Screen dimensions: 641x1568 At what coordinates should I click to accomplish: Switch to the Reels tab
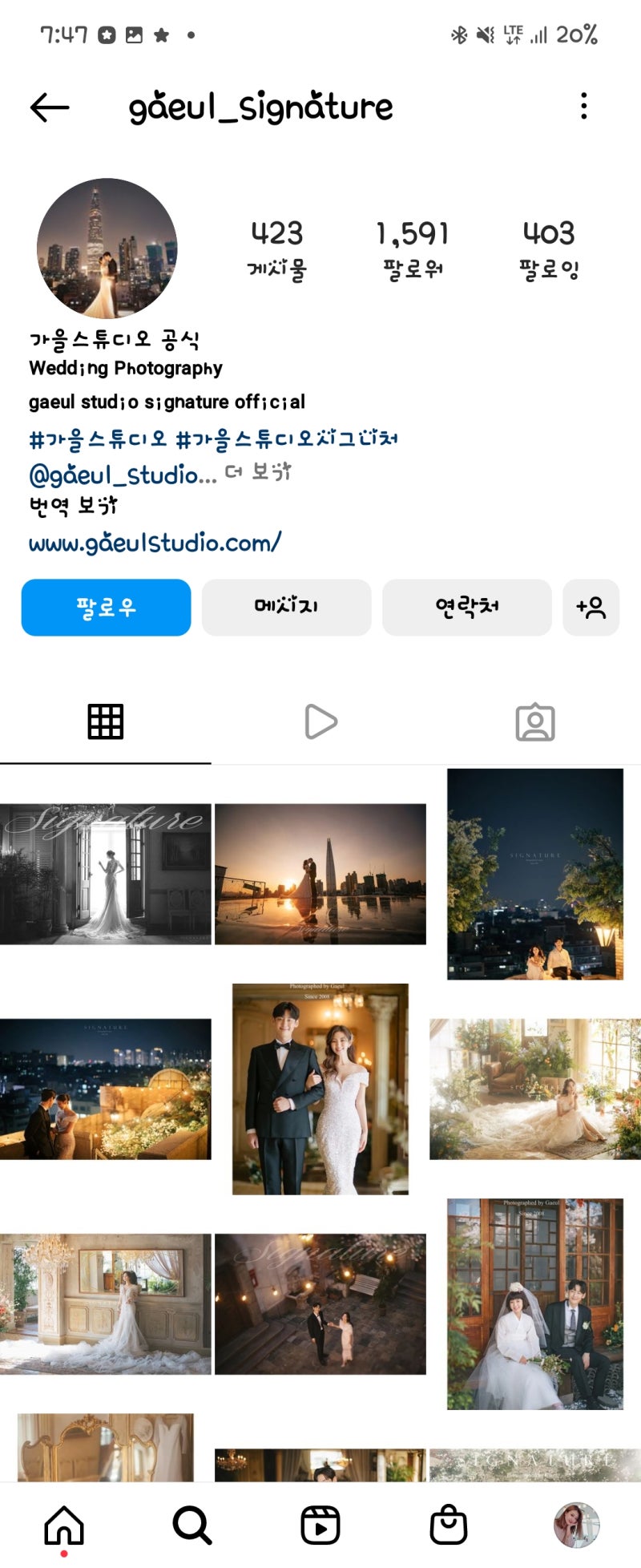point(320,721)
